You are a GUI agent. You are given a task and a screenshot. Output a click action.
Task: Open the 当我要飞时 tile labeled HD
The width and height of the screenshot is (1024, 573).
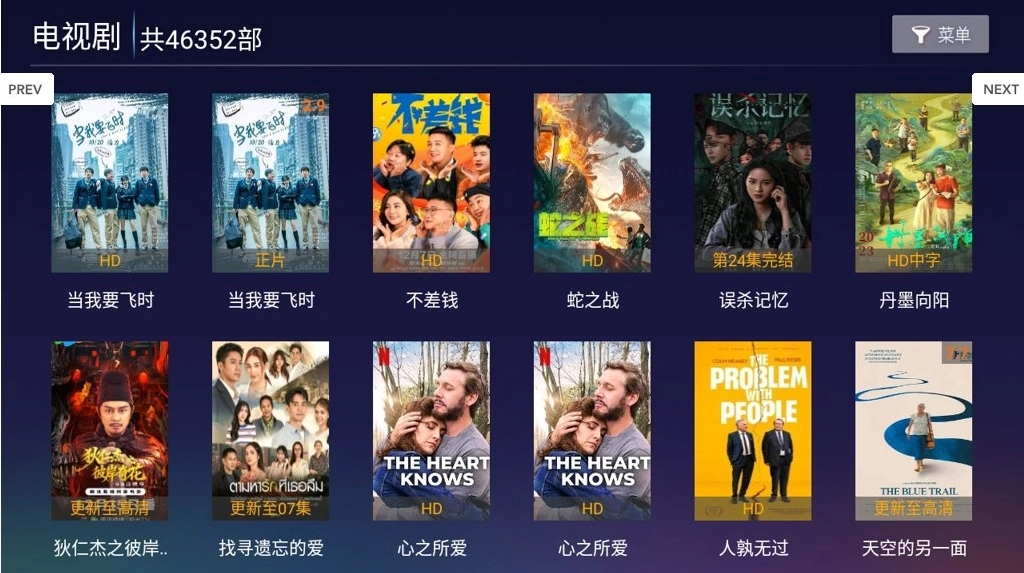[x=110, y=183]
